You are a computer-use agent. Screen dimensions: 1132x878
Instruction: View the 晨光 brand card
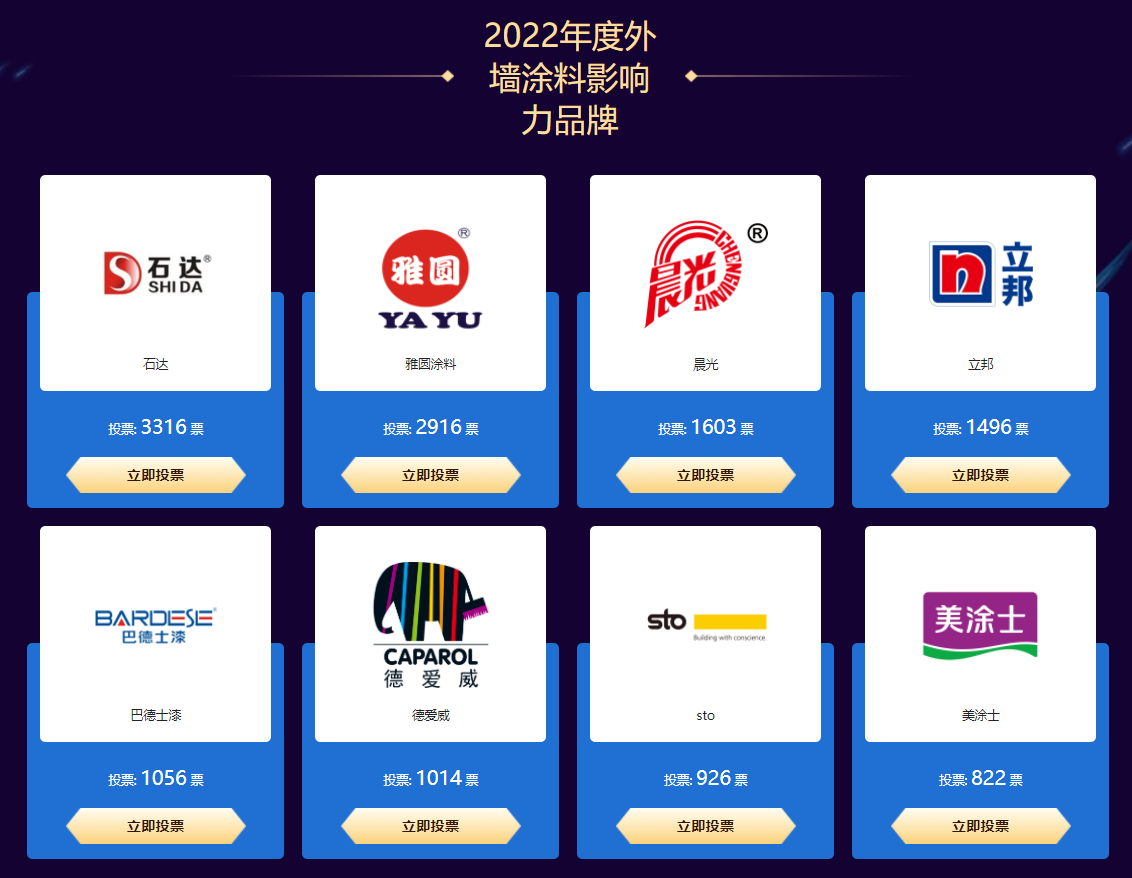(705, 282)
